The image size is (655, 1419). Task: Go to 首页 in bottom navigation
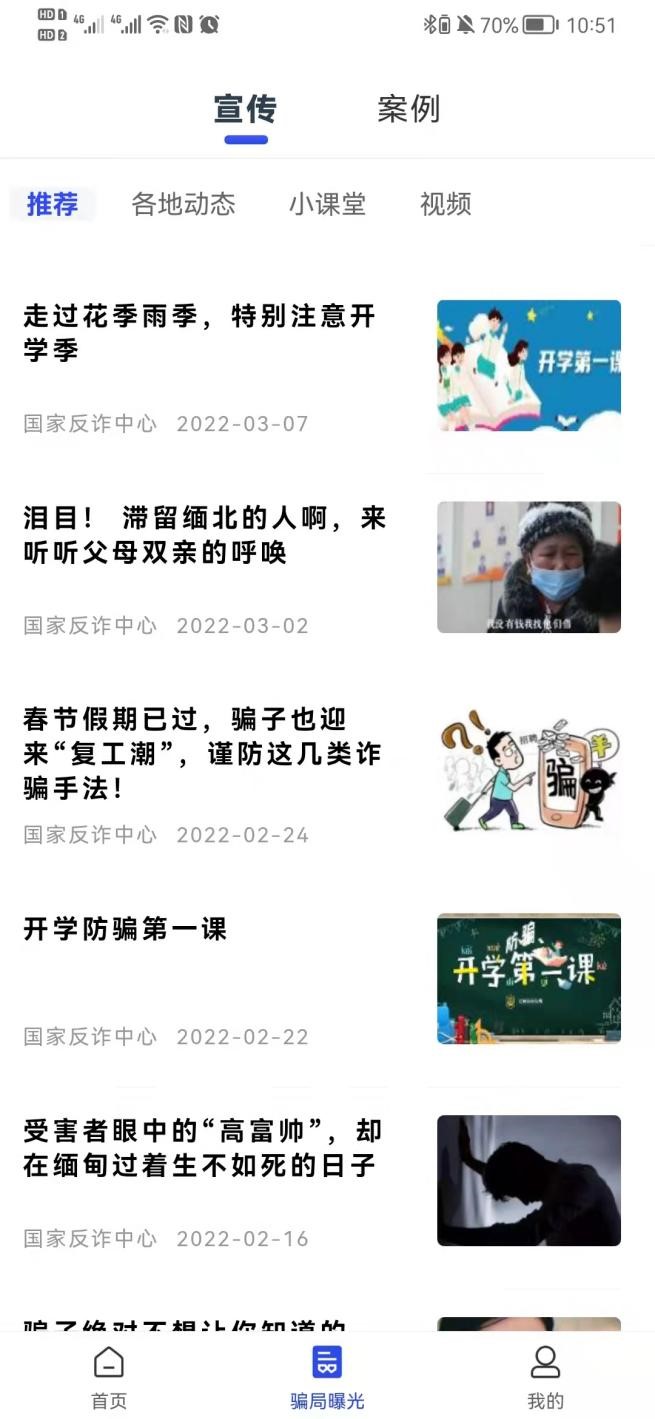pos(109,1377)
